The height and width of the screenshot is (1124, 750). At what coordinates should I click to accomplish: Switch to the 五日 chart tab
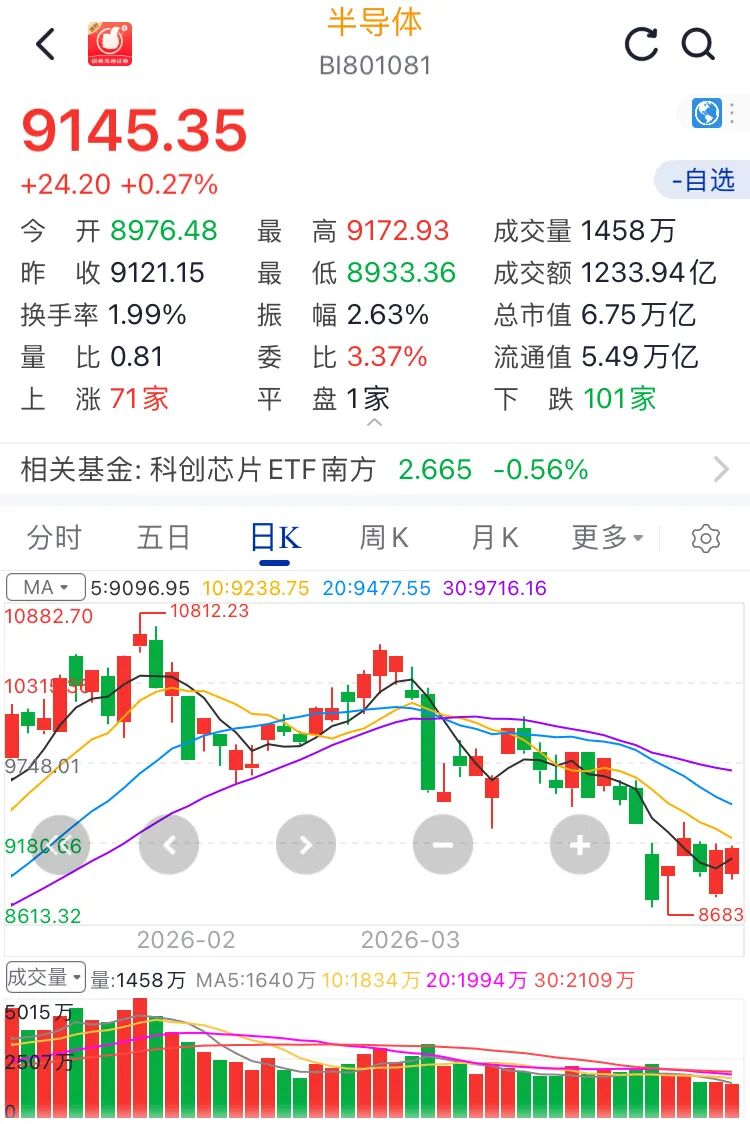[163, 538]
